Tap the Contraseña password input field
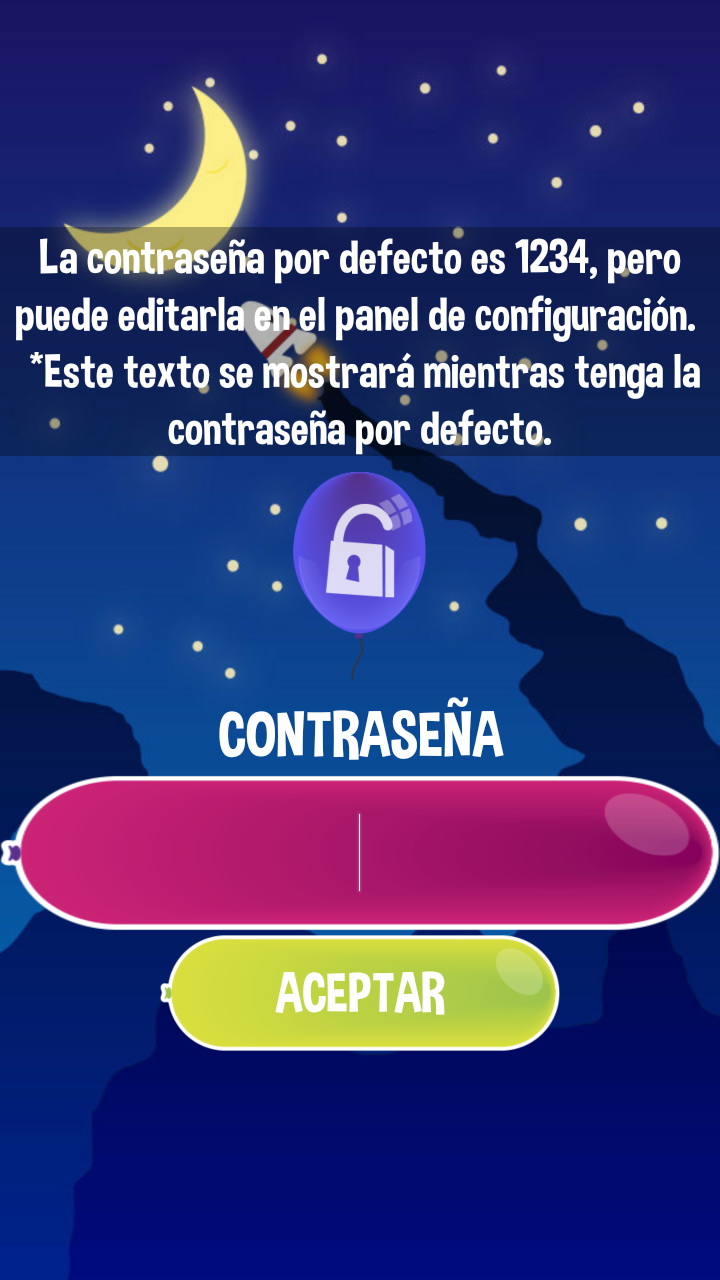The width and height of the screenshot is (720, 1280). tap(360, 852)
